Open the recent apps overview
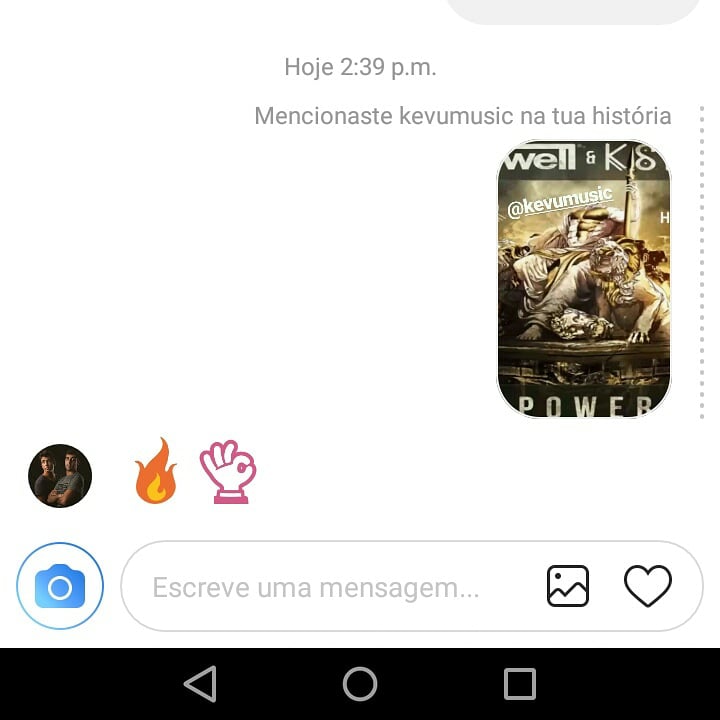 pos(520,684)
